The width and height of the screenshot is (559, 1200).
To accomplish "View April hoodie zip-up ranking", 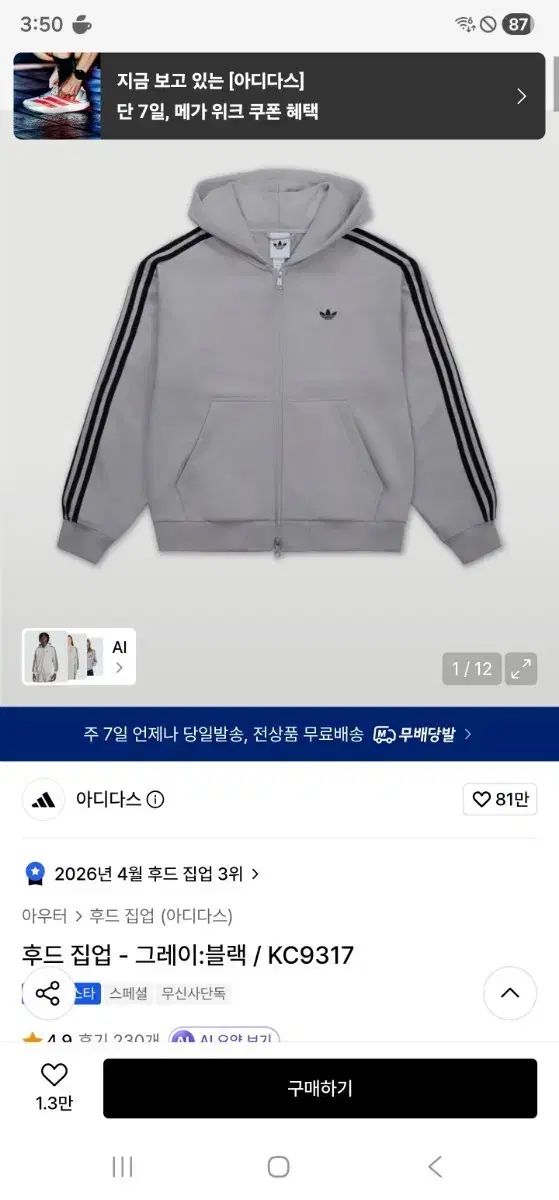I will [x=141, y=873].
